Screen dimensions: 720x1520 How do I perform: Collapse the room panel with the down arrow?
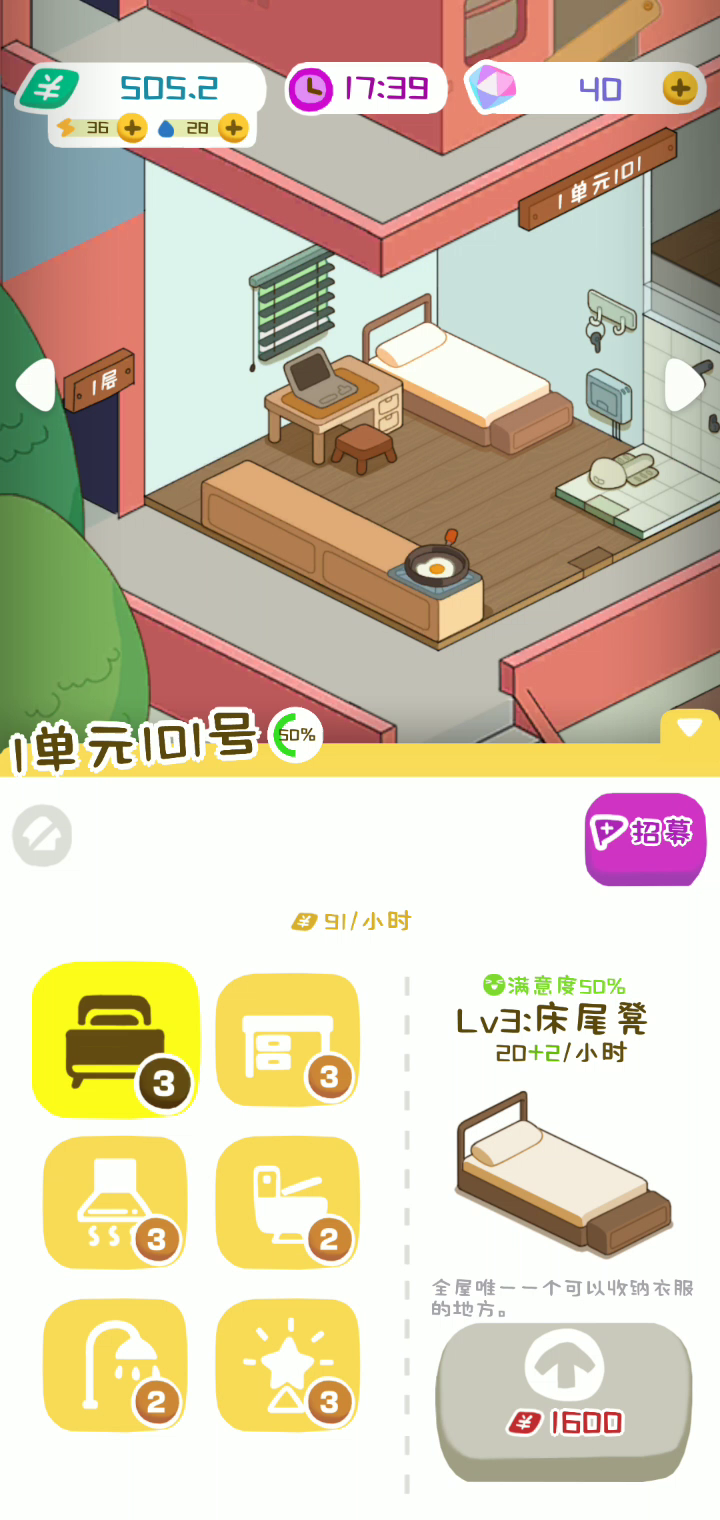coord(690,728)
